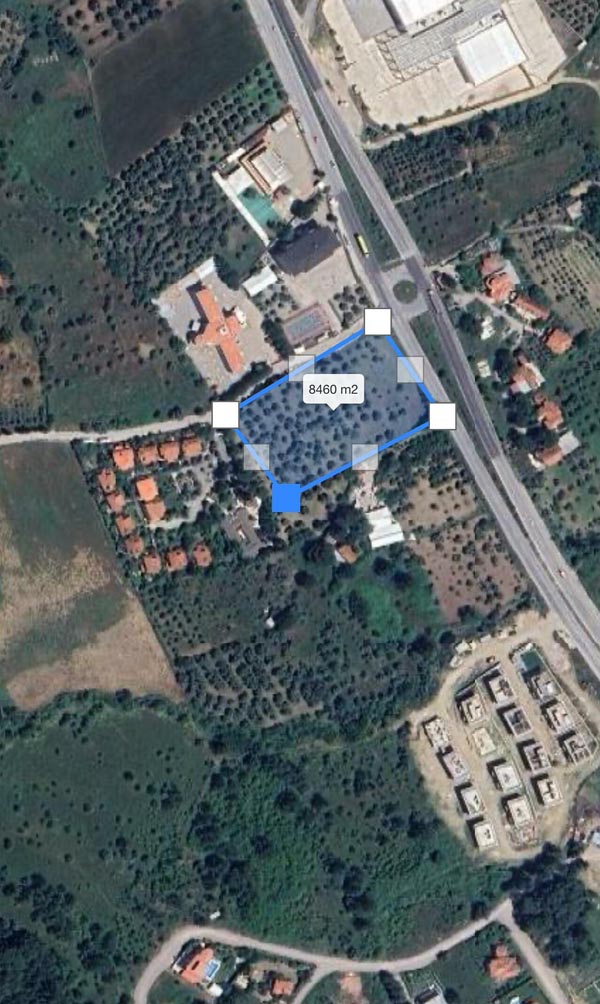Tap the gray midpoint handle near the white greenhouse
This screenshot has width=600, height=1004.
pos(365,457)
